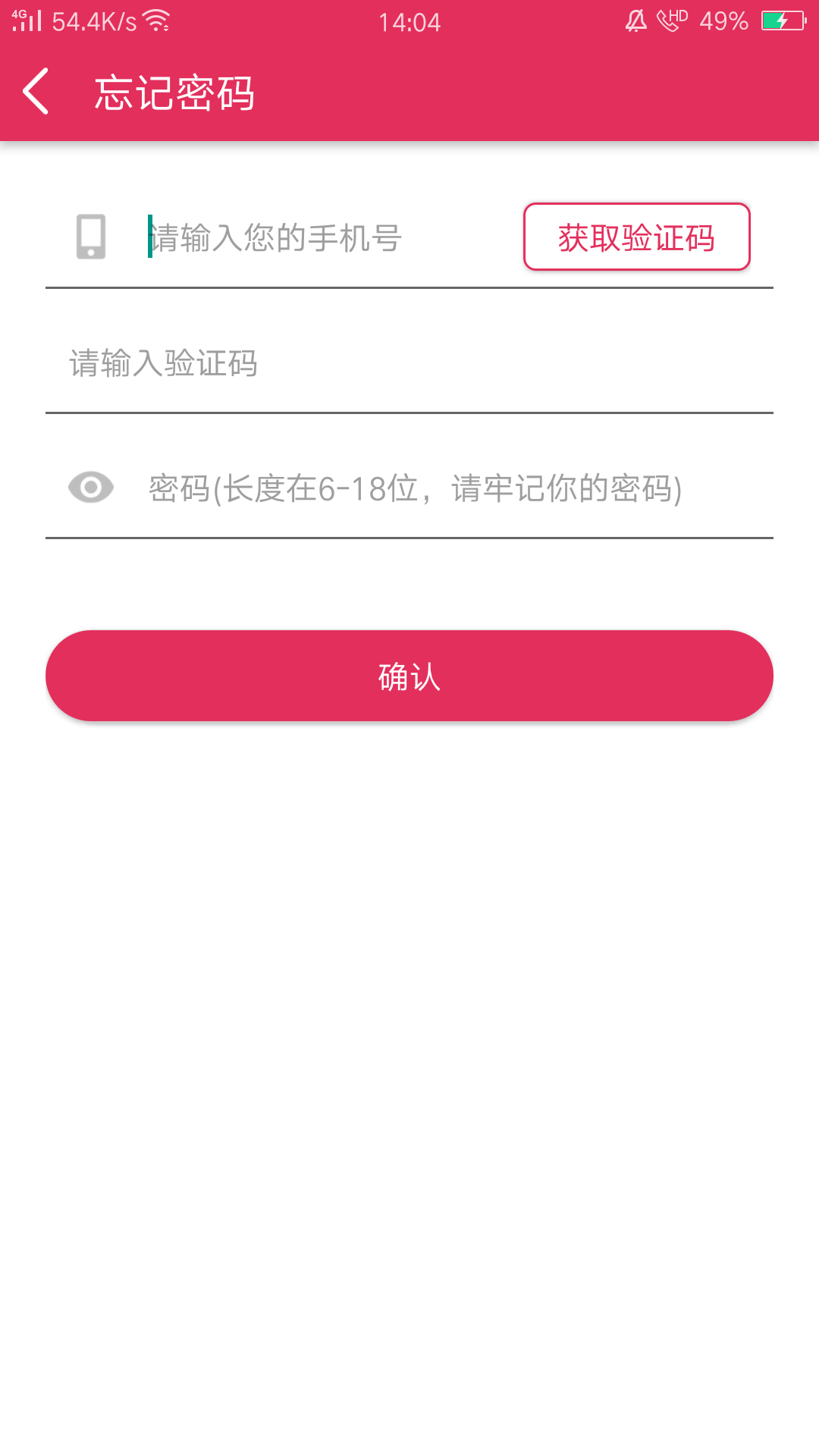Select the verification code field
Image resolution: width=819 pixels, height=1456 pixels.
click(x=409, y=364)
